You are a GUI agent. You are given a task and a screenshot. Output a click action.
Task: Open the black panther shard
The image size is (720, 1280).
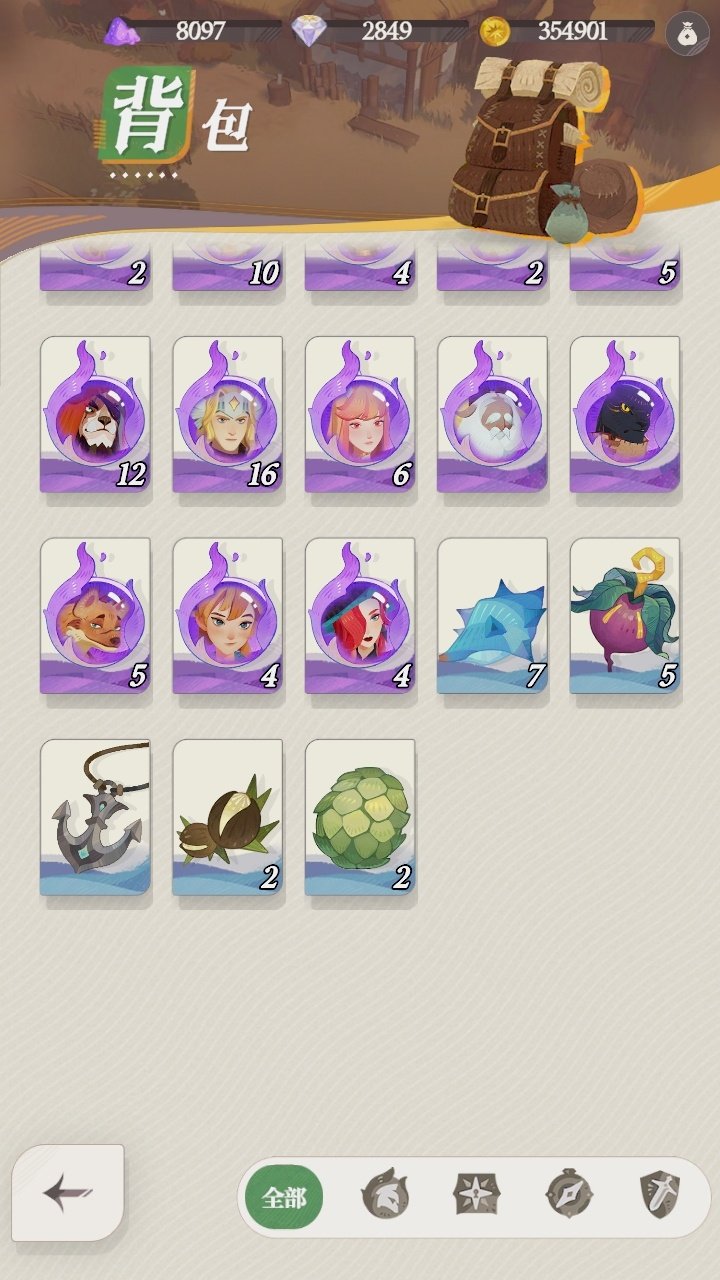624,414
